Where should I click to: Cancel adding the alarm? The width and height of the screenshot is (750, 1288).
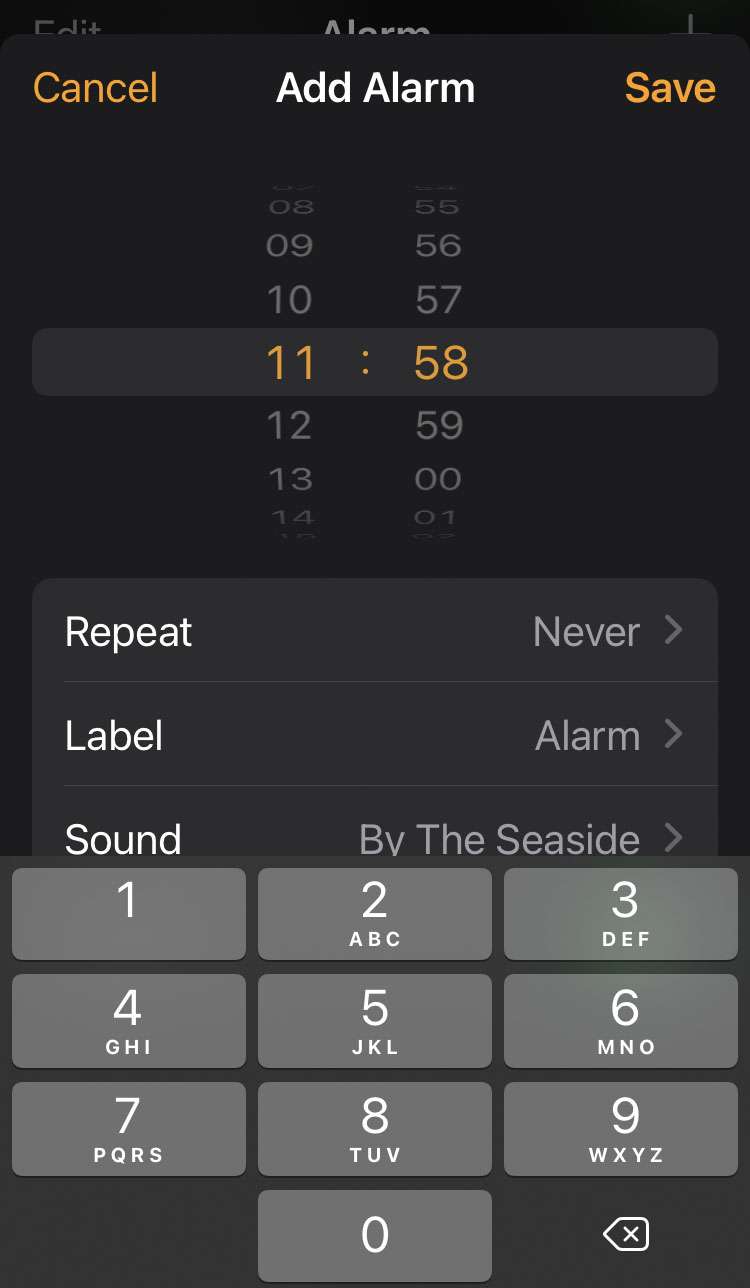point(96,88)
